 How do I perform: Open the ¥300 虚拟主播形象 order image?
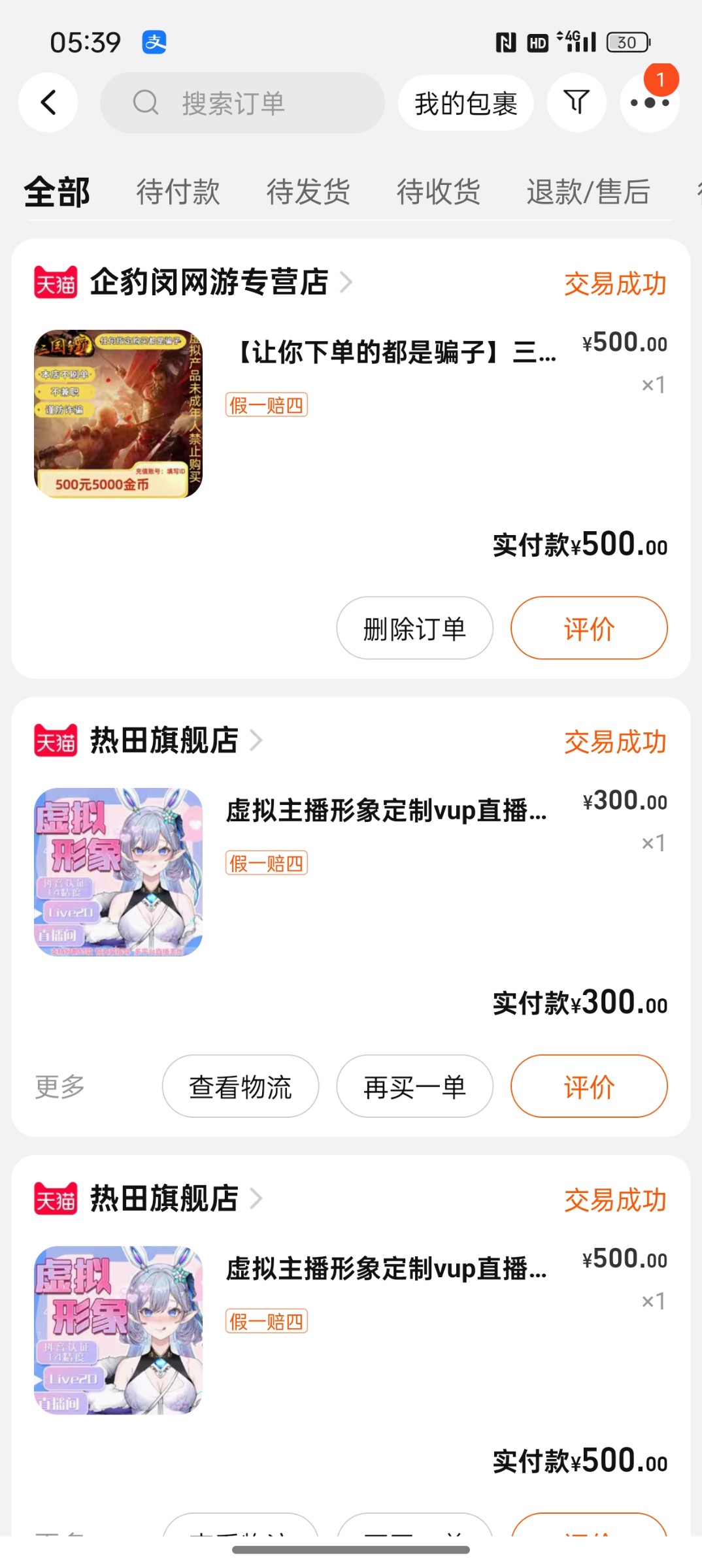pyautogui.click(x=118, y=872)
